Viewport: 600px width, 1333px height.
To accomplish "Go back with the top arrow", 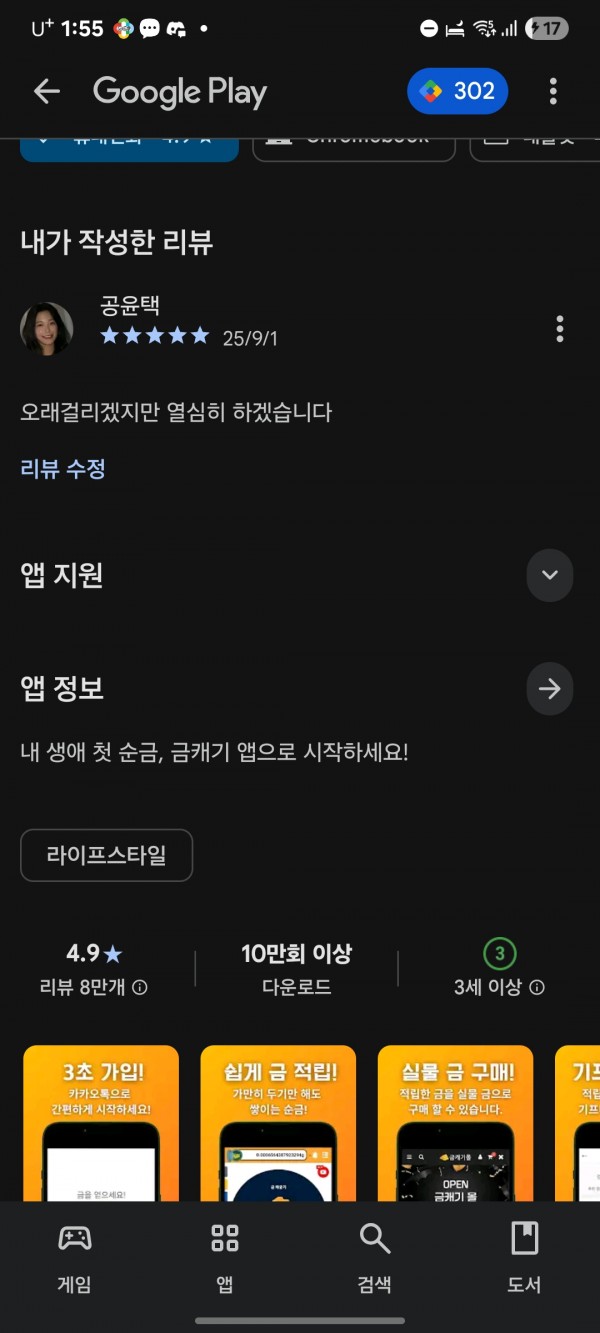I will coord(47,92).
